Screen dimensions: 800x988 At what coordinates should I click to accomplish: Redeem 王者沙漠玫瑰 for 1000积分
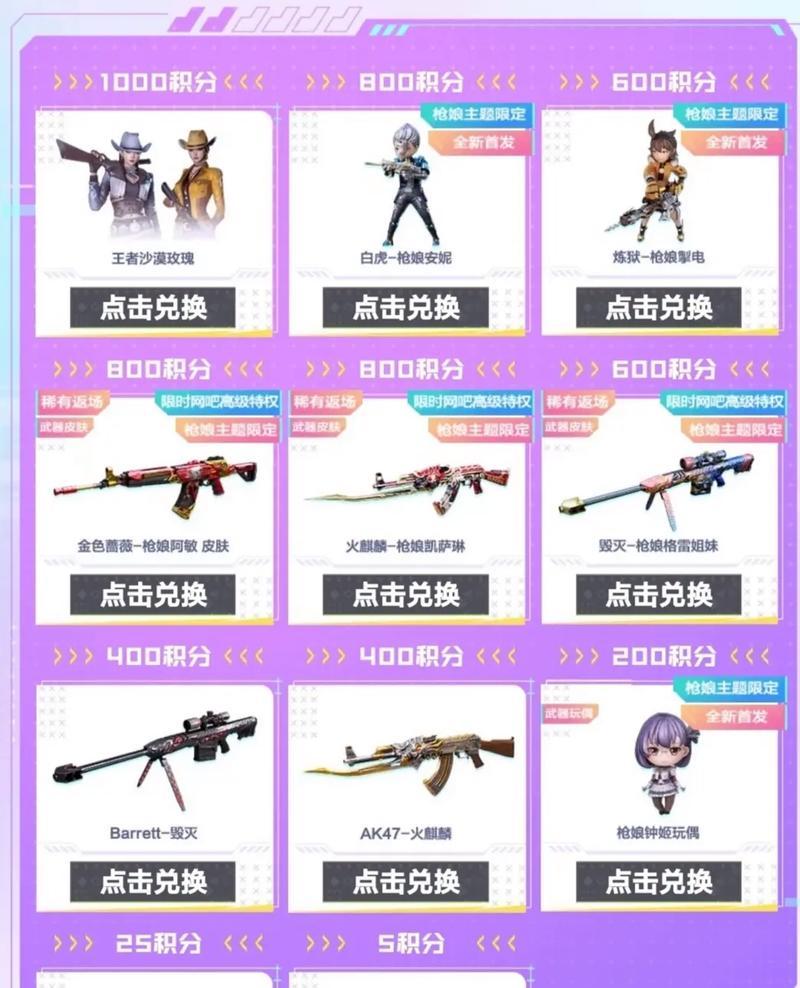coord(153,307)
